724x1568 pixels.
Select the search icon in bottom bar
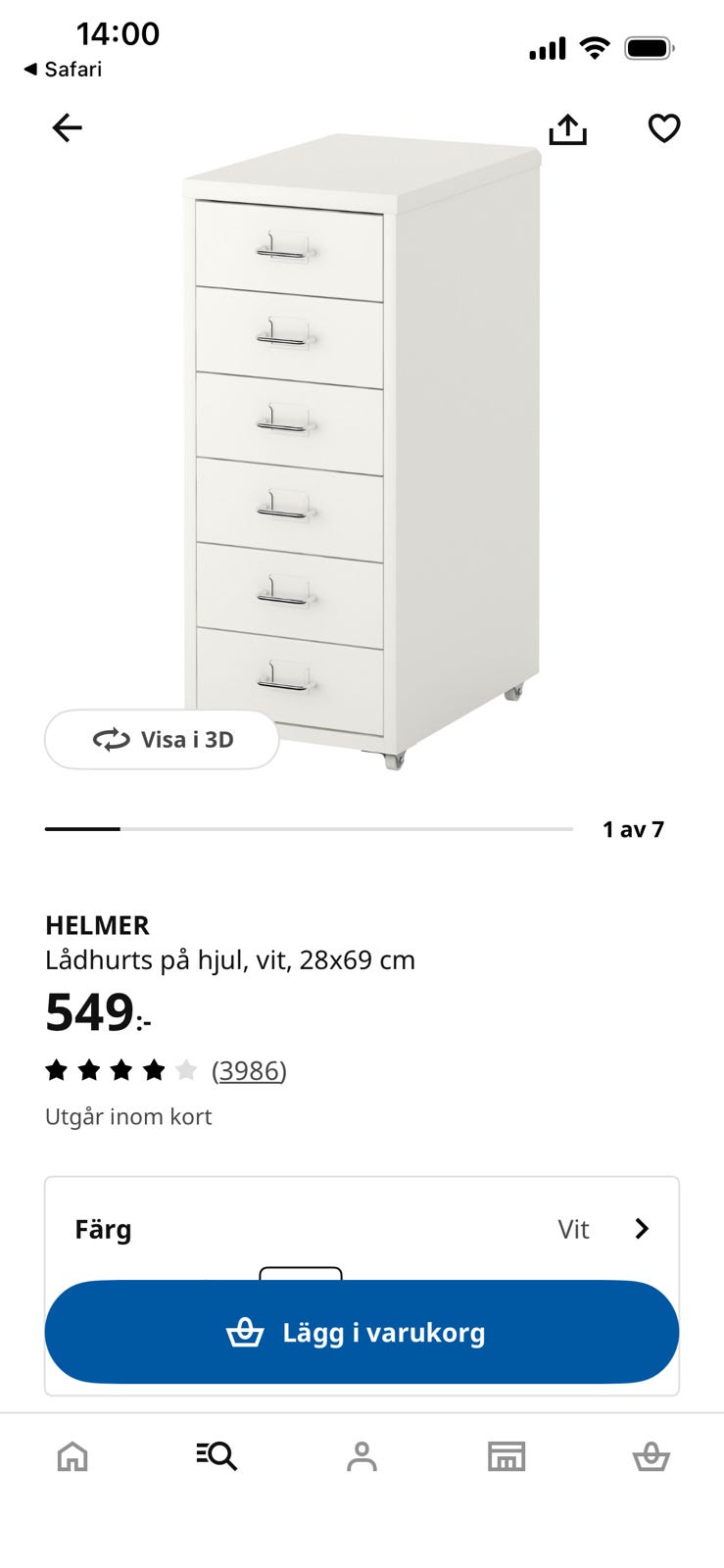point(216,1456)
